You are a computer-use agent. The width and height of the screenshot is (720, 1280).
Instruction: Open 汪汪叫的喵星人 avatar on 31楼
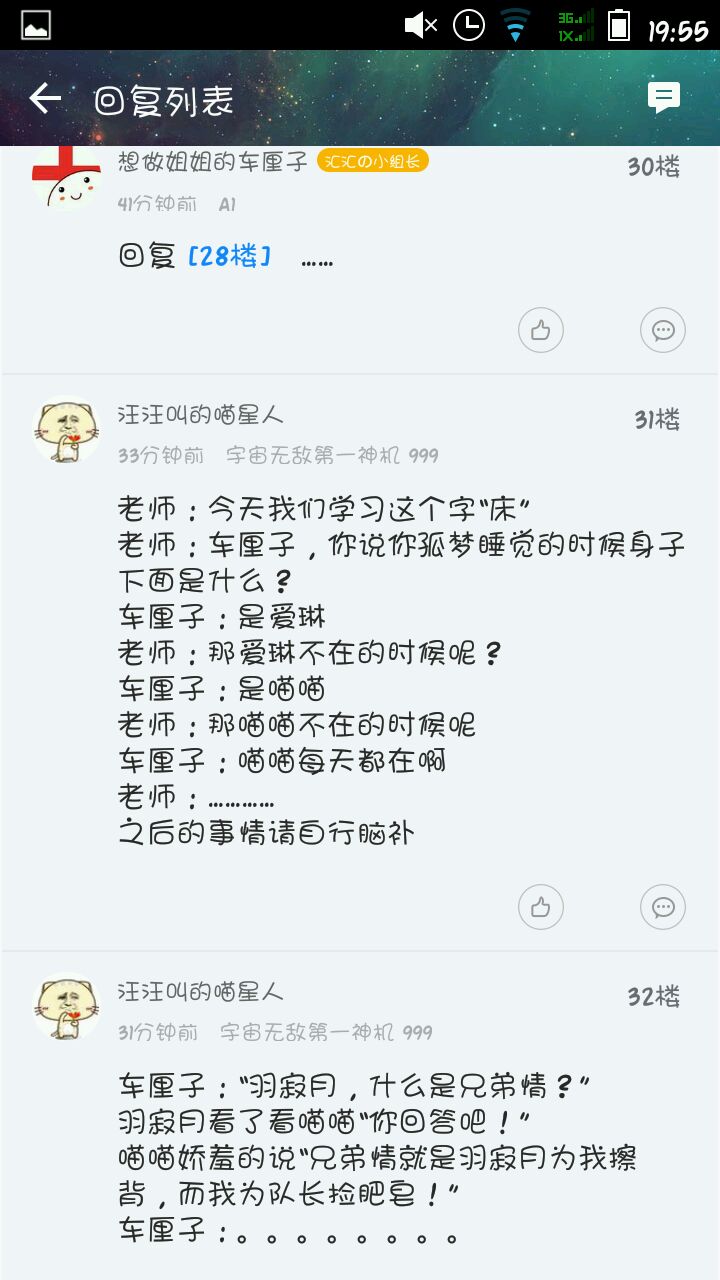pyautogui.click(x=66, y=431)
